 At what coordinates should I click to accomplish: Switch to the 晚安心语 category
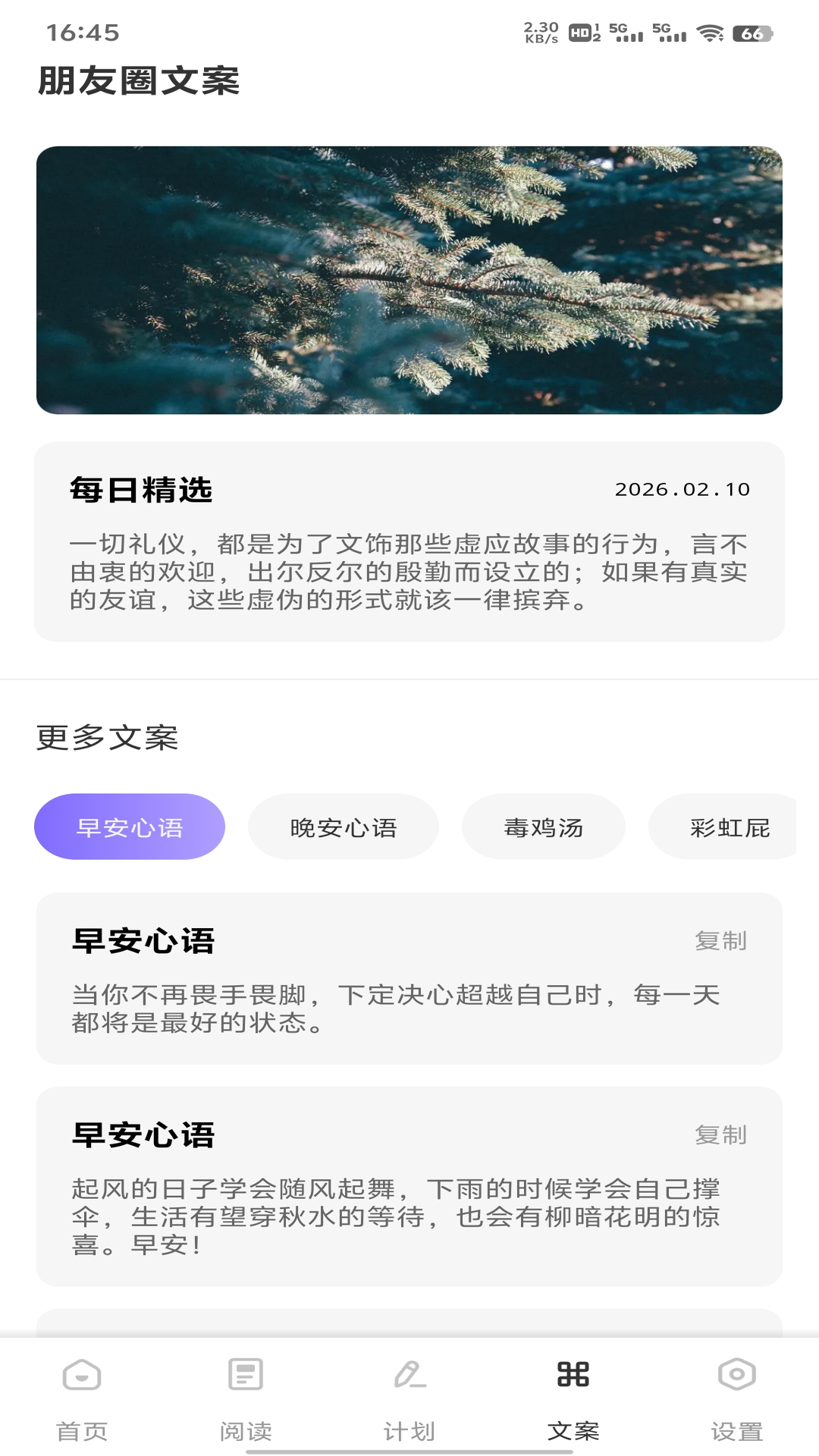pos(342,827)
